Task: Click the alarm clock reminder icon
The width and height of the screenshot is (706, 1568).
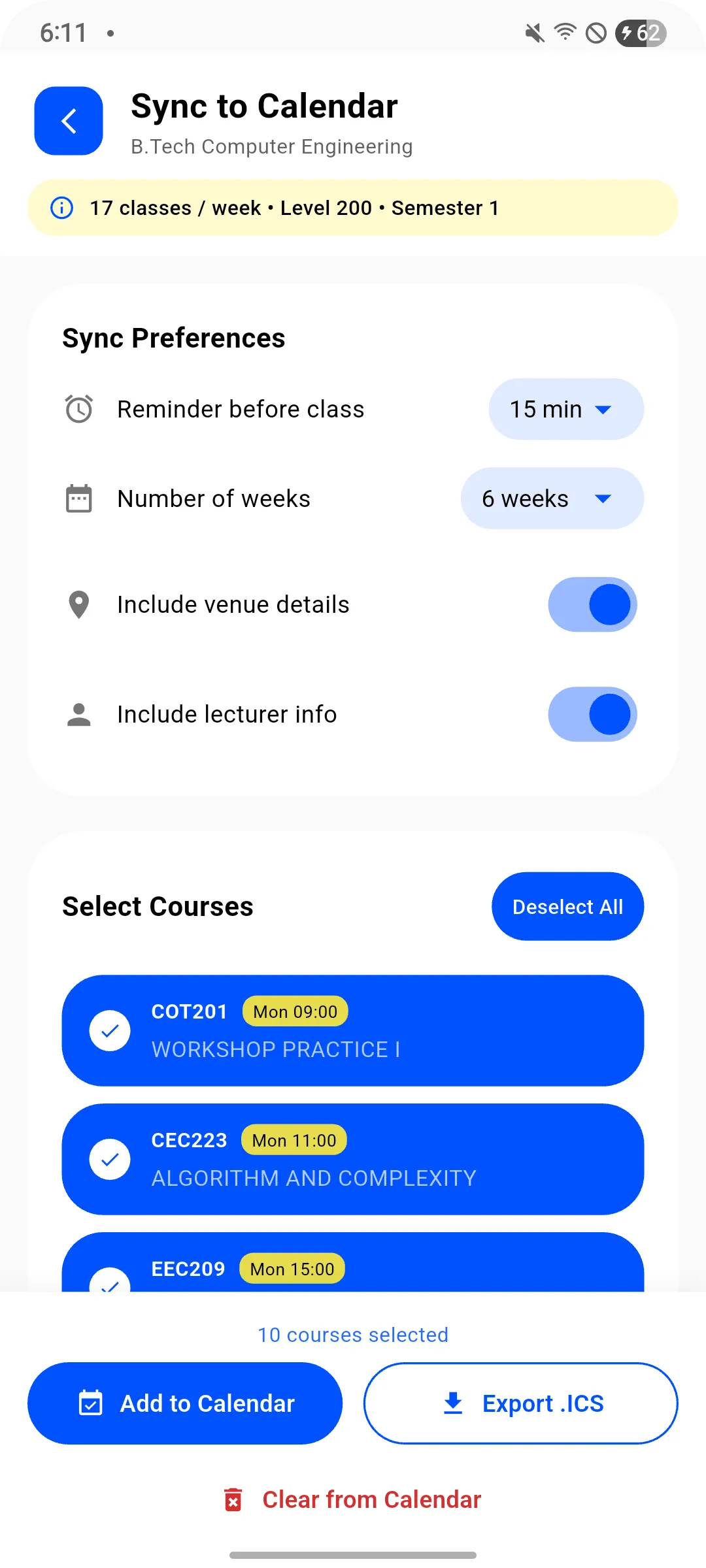Action: 78,409
